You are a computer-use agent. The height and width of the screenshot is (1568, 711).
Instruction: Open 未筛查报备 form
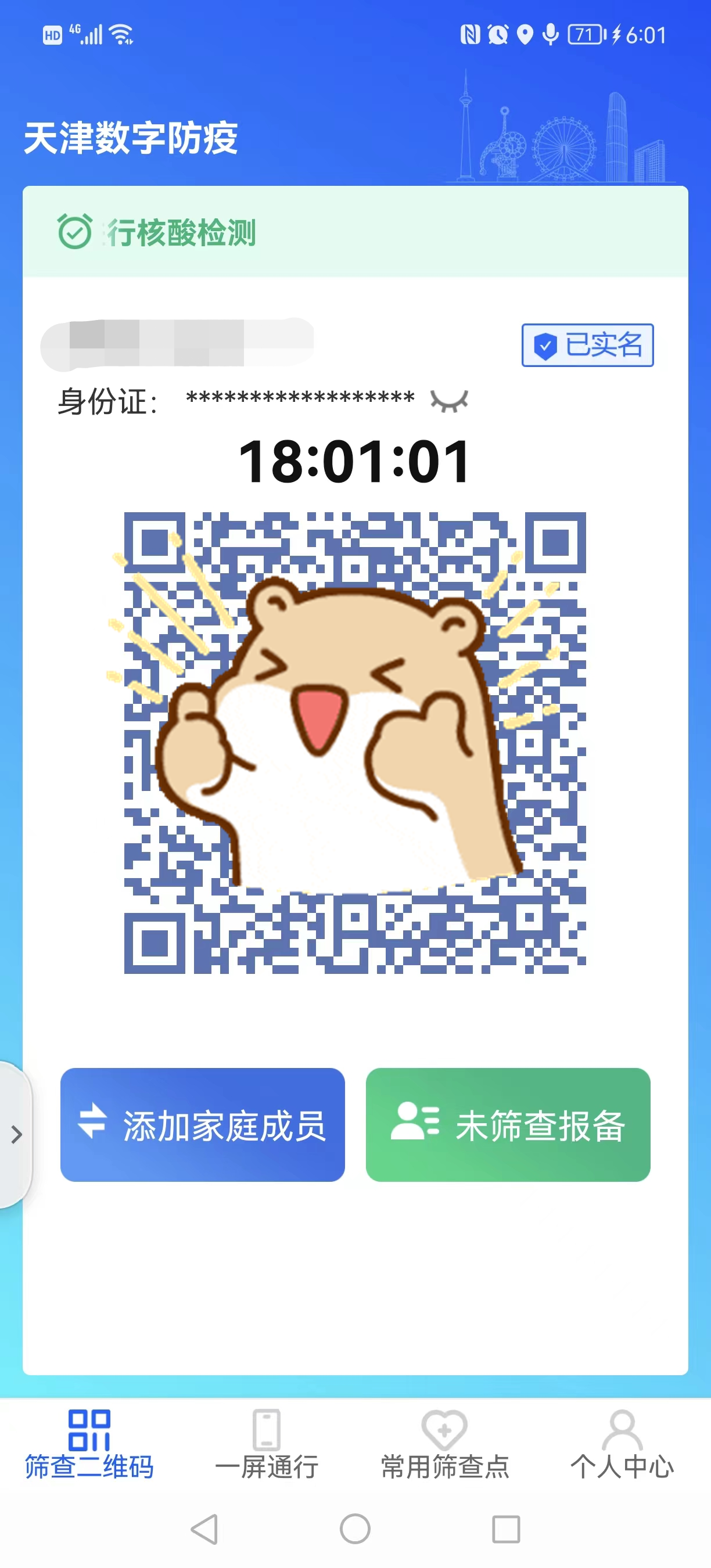(x=508, y=1124)
